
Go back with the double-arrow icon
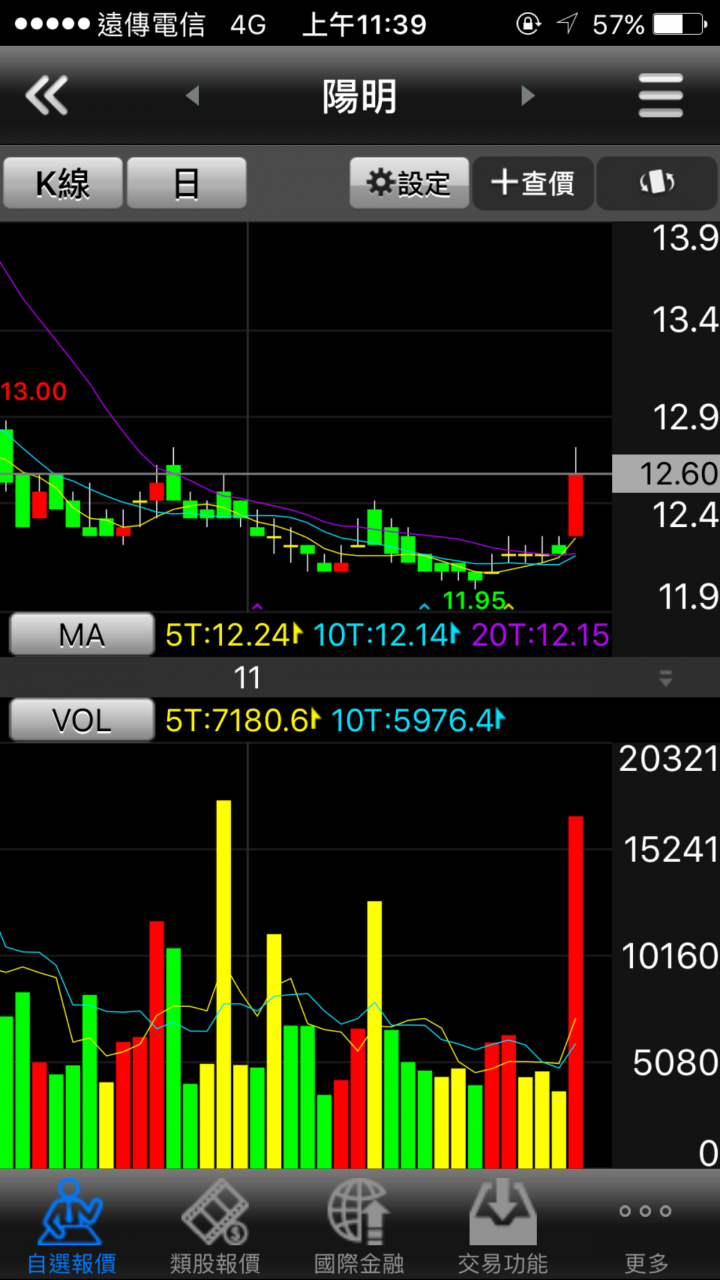pos(47,96)
